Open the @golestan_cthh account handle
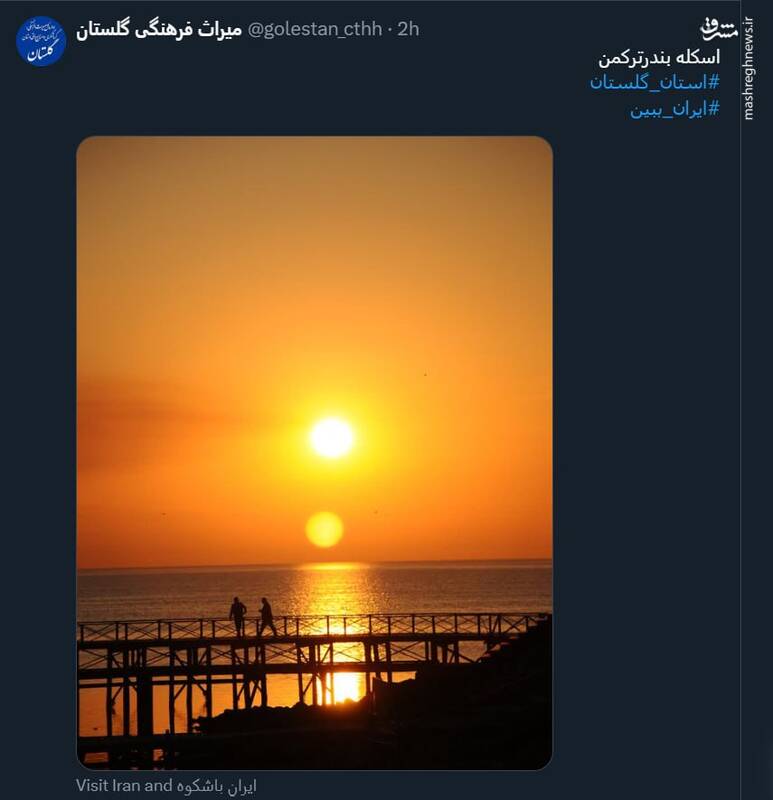Screen dimensions: 773x800 pyautogui.click(x=315, y=29)
